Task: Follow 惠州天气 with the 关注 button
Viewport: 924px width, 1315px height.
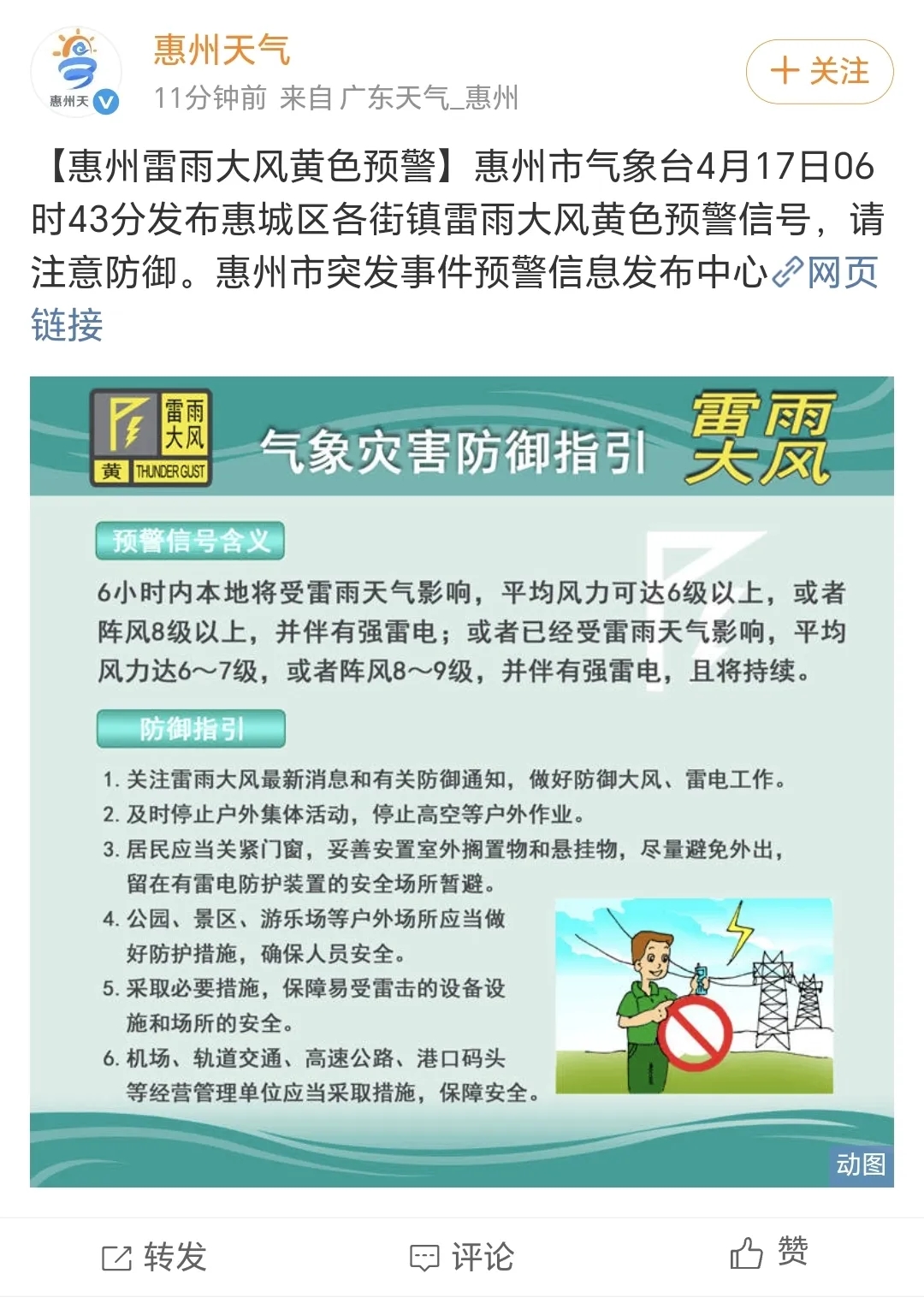Action: pyautogui.click(x=819, y=72)
